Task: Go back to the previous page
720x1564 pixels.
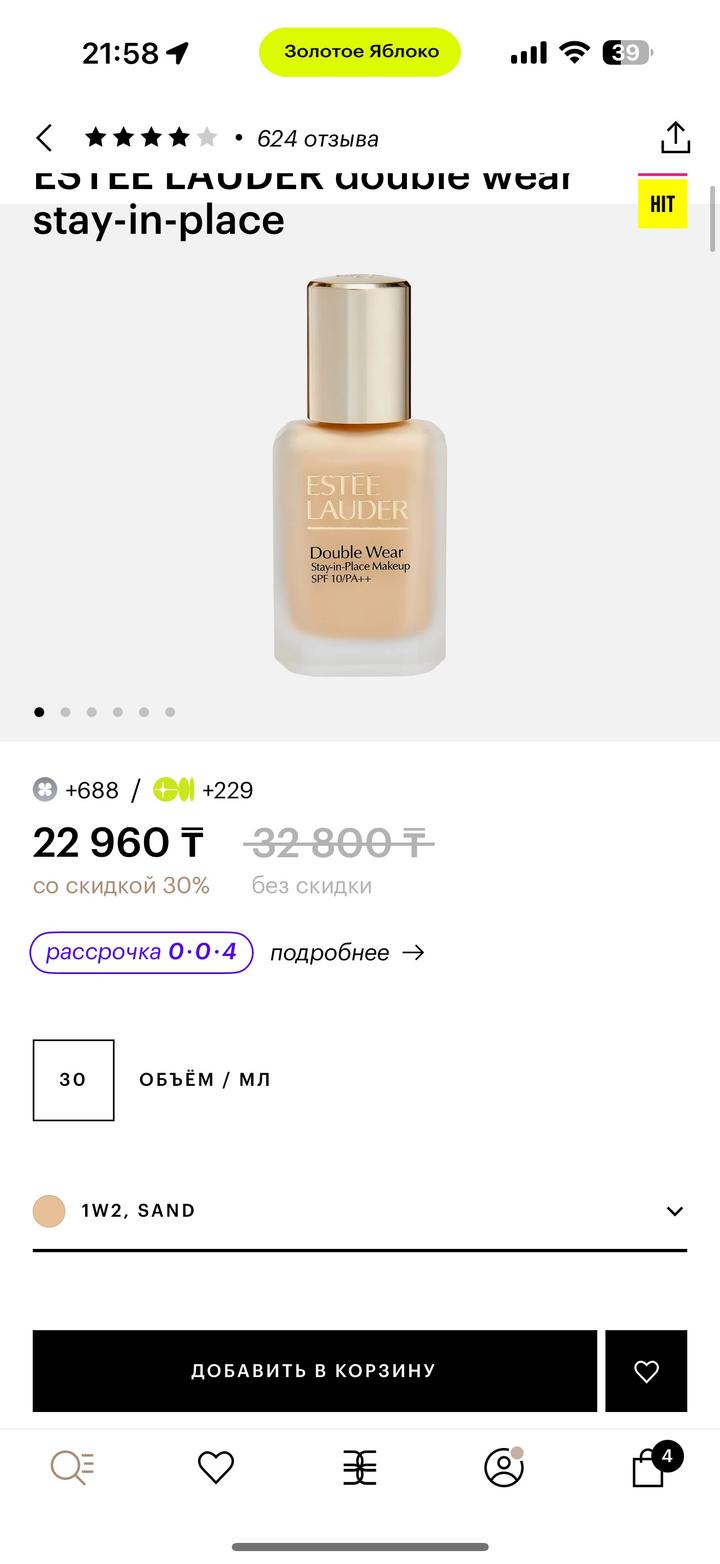Action: click(x=44, y=138)
